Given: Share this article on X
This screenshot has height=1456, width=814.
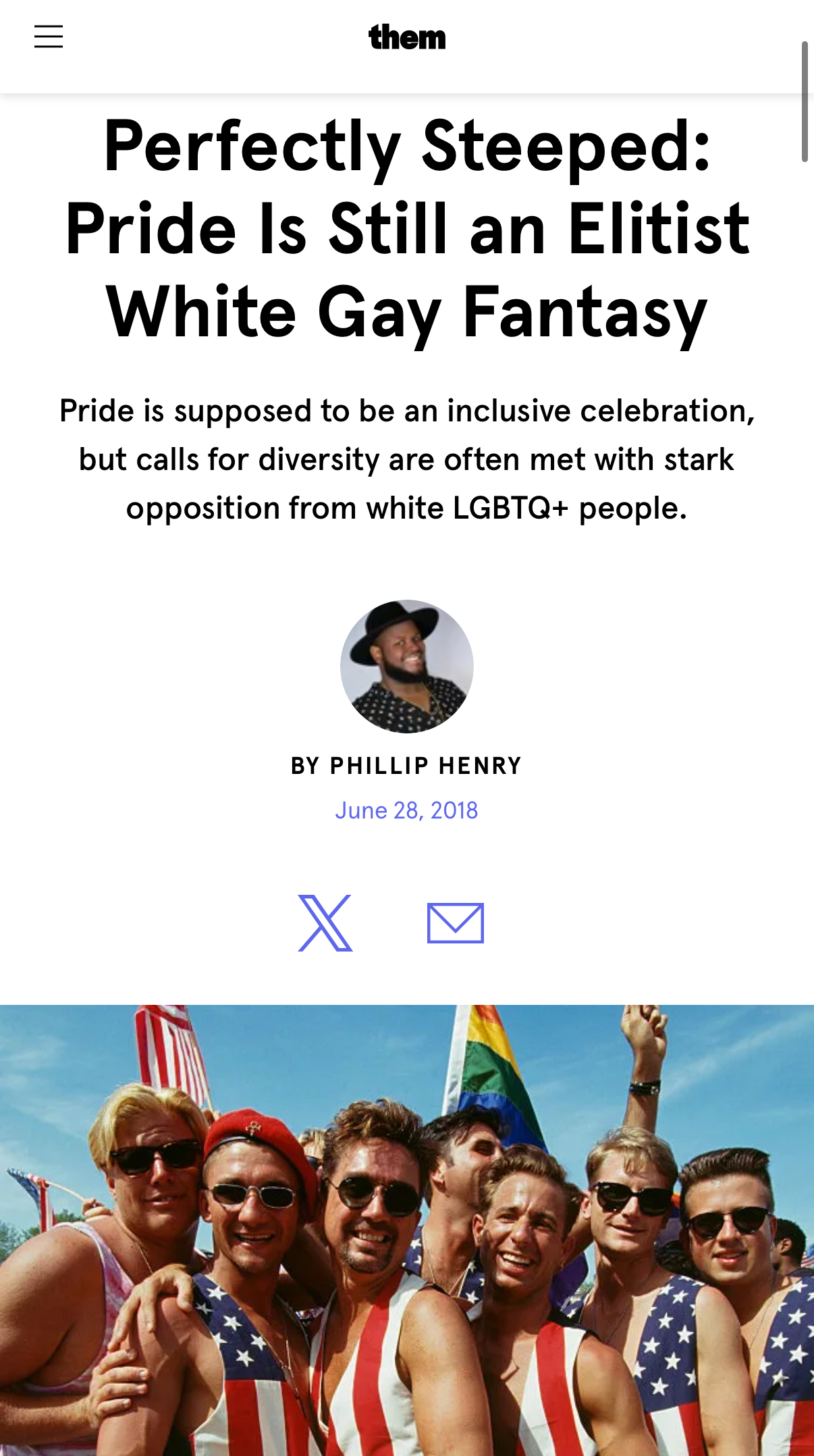Looking at the screenshot, I should 325,923.
